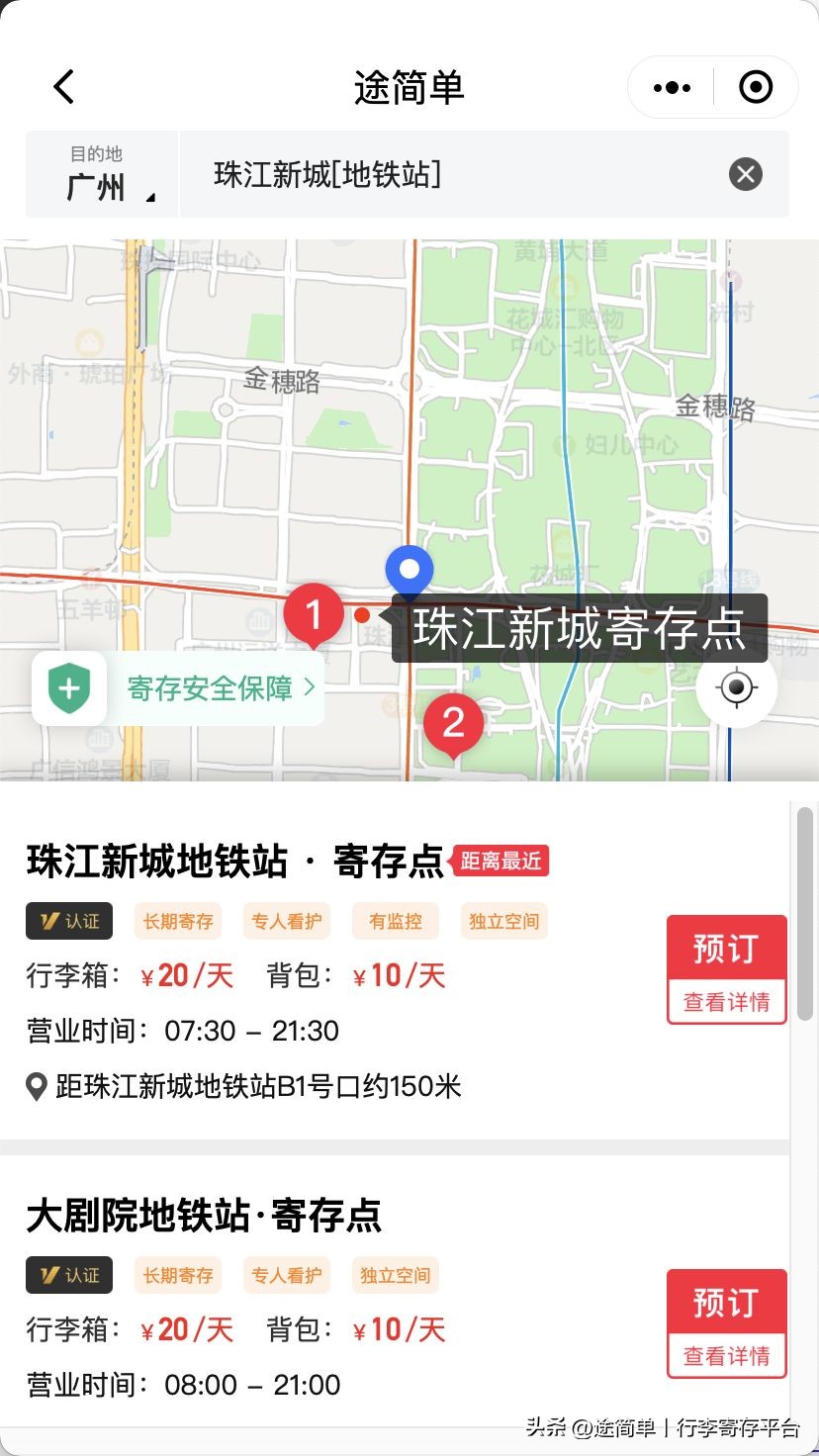Toggle the 专人看护 tag on the first listing
The width and height of the screenshot is (819, 1456).
(x=286, y=920)
